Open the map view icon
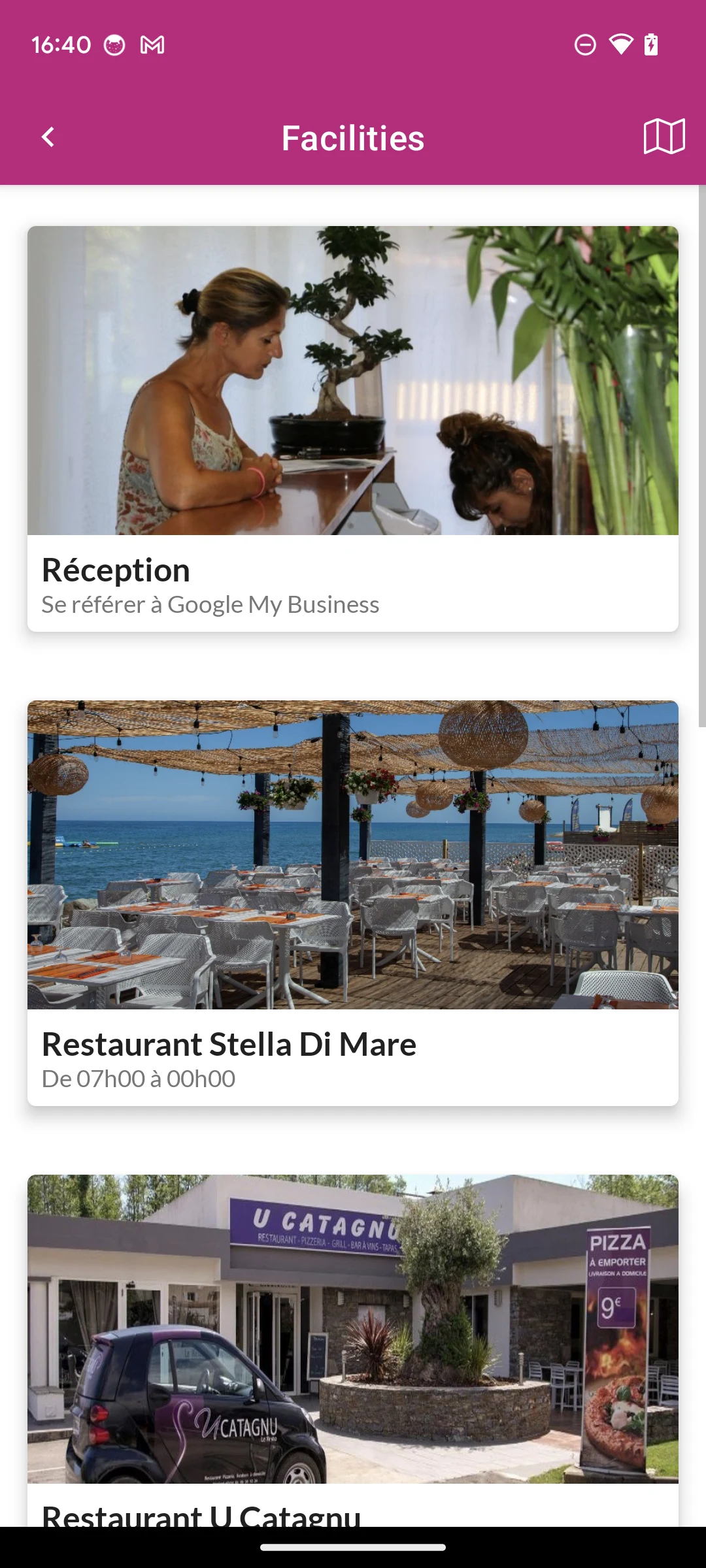Image resolution: width=706 pixels, height=1568 pixels. point(664,137)
